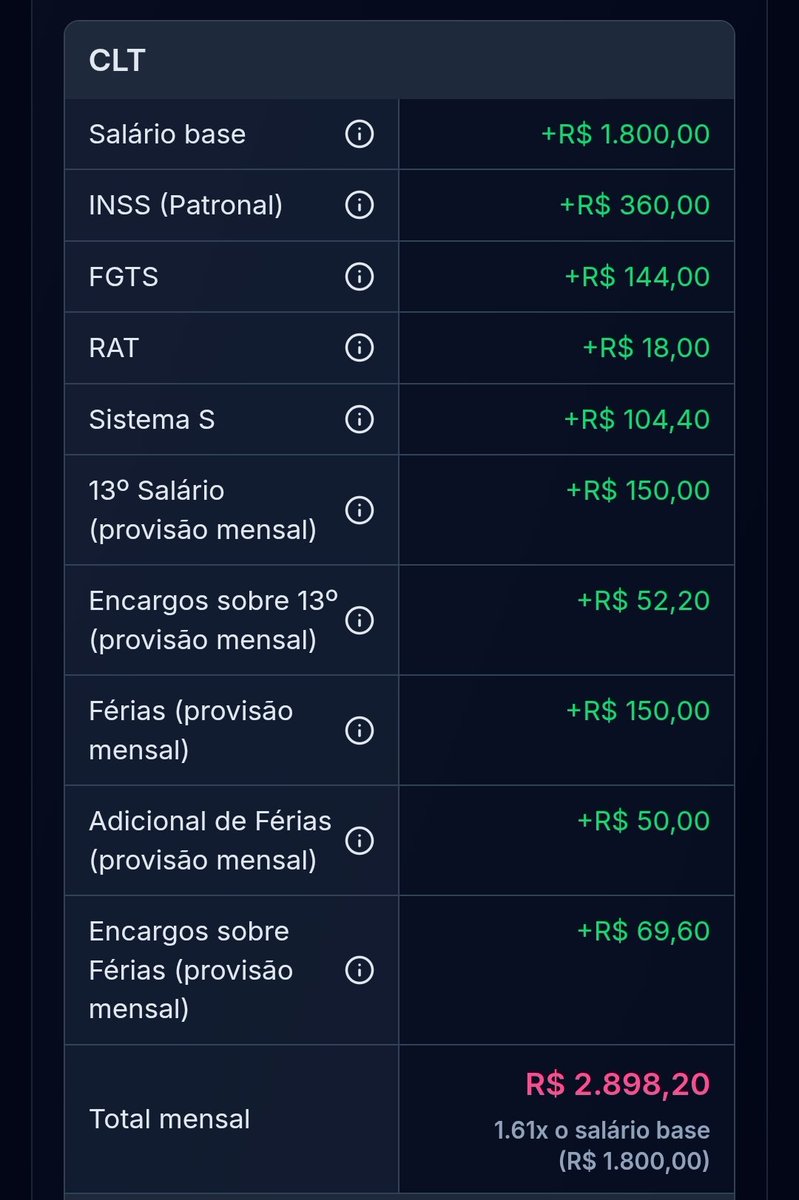
Task: Open the INSS (Patronal) info tooltip
Action: (x=358, y=205)
